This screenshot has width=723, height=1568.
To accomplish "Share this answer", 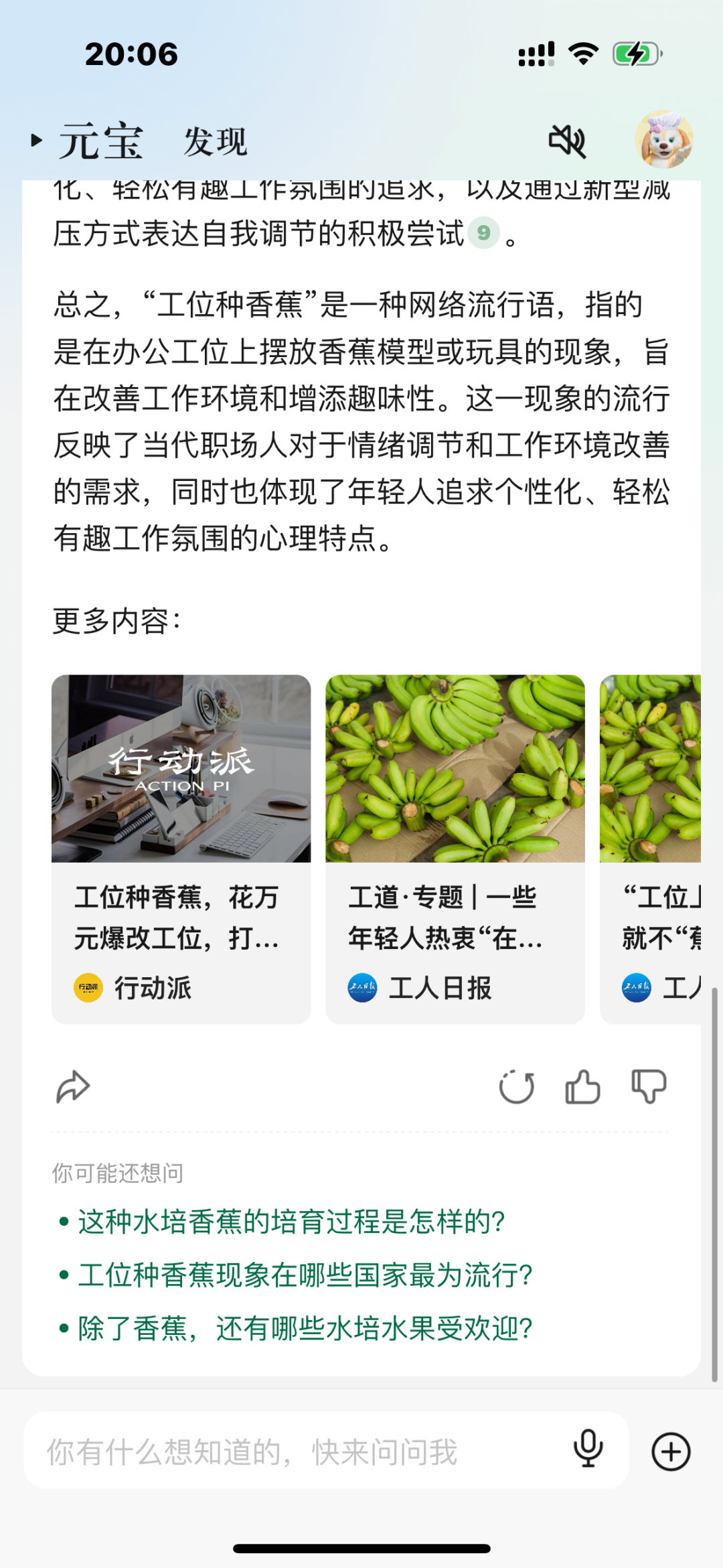I will pos(72,1086).
